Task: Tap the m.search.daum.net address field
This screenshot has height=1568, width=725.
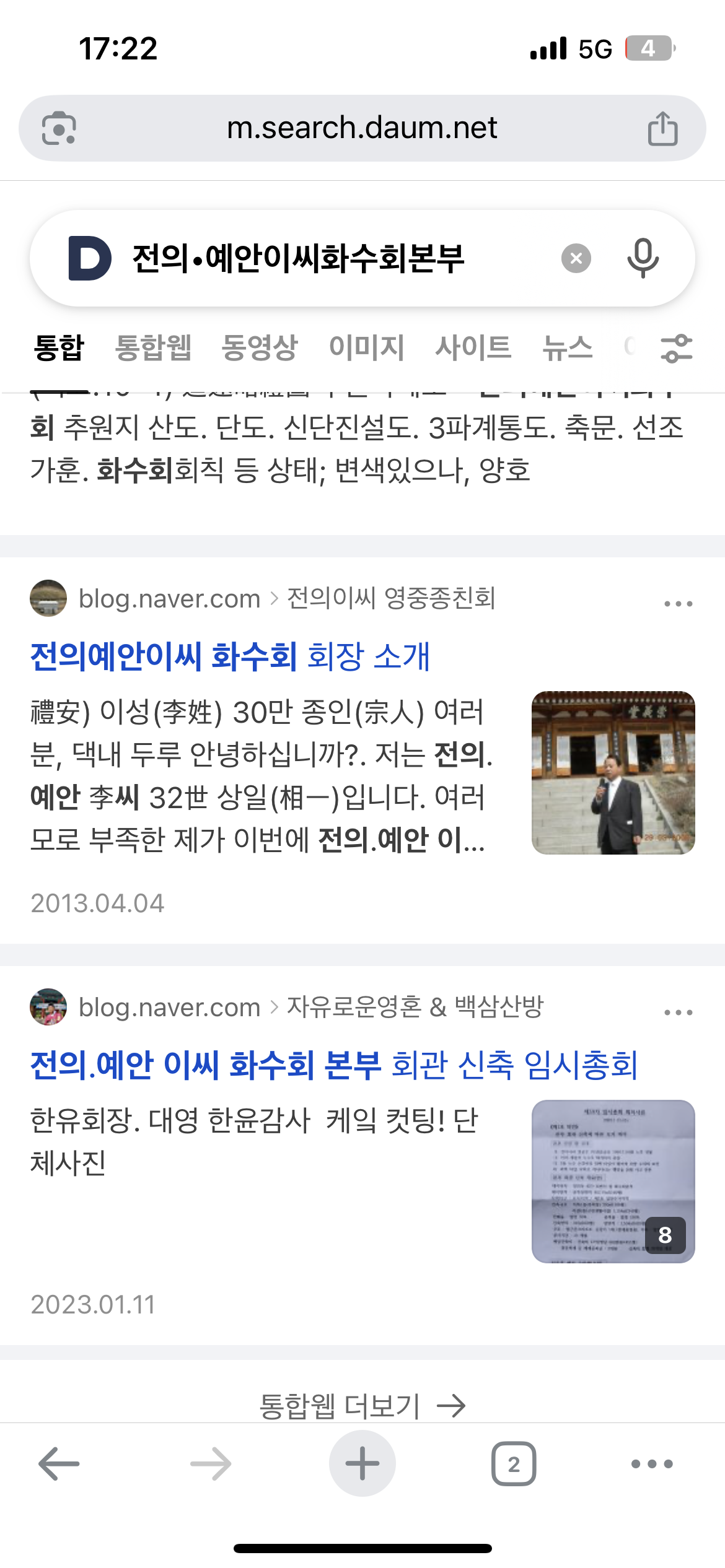Action: (x=362, y=128)
